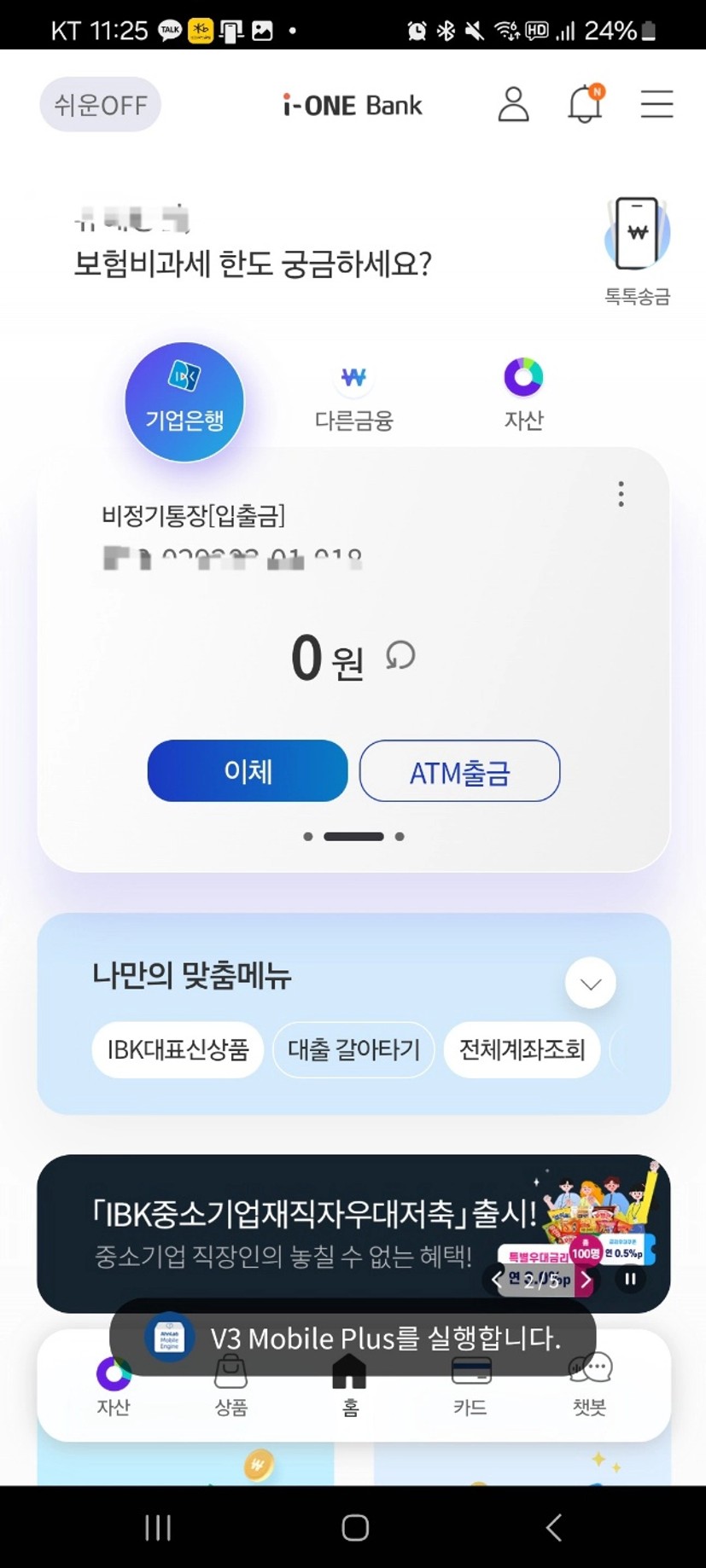Select the 전체계좌조회 chip
The height and width of the screenshot is (1568, 706).
coord(522,1049)
